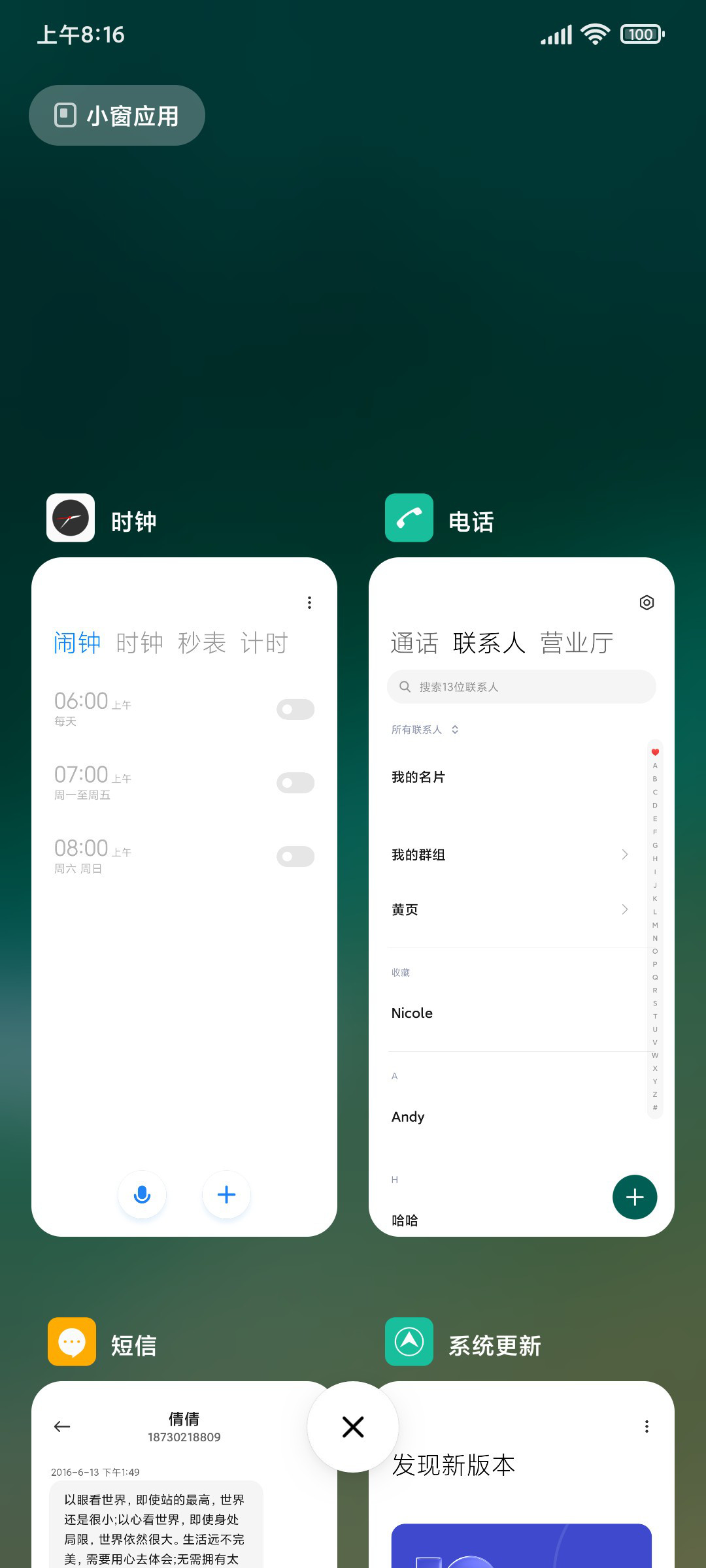Open the 电话 app card
Image resolution: width=706 pixels, height=1568 pixels.
tap(522, 896)
